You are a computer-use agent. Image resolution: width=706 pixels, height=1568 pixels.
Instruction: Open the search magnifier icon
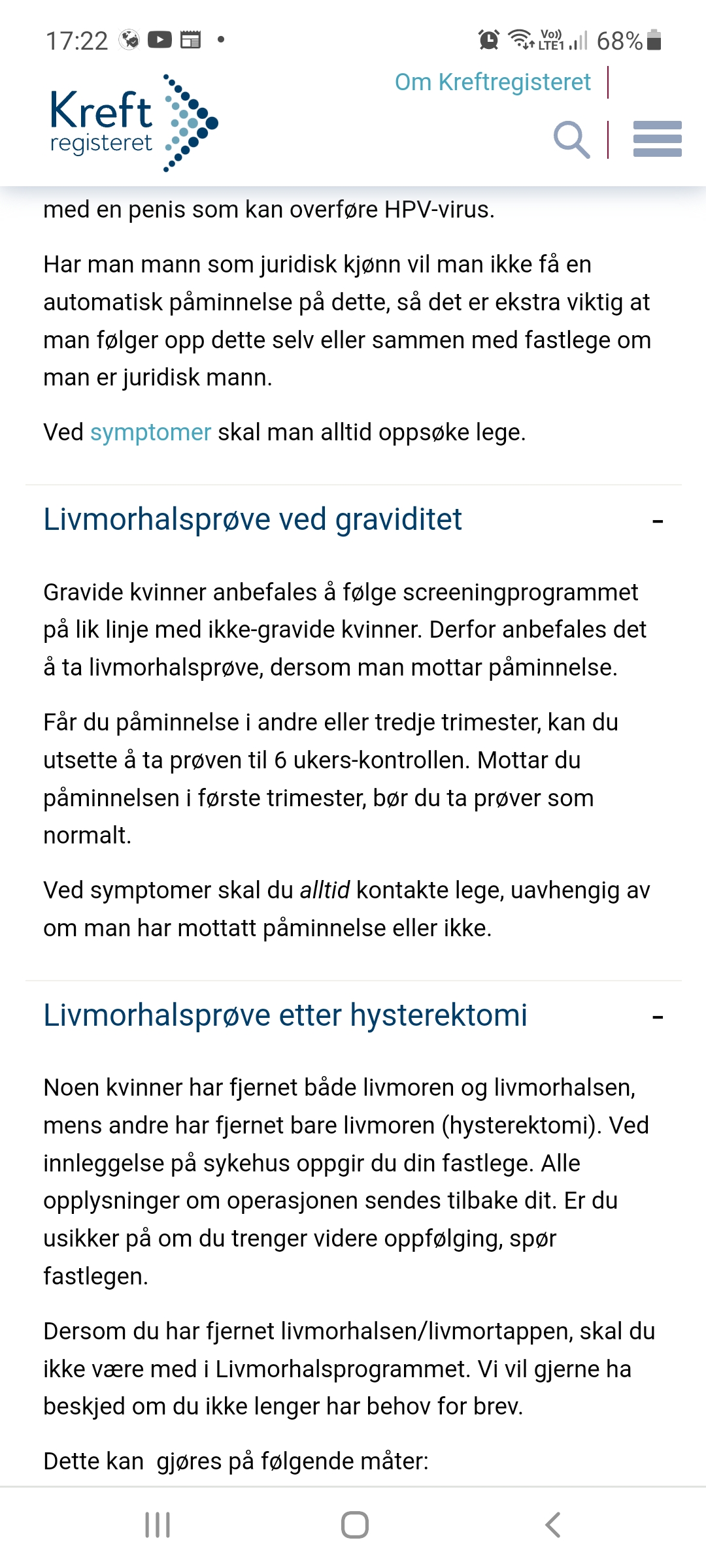[572, 139]
